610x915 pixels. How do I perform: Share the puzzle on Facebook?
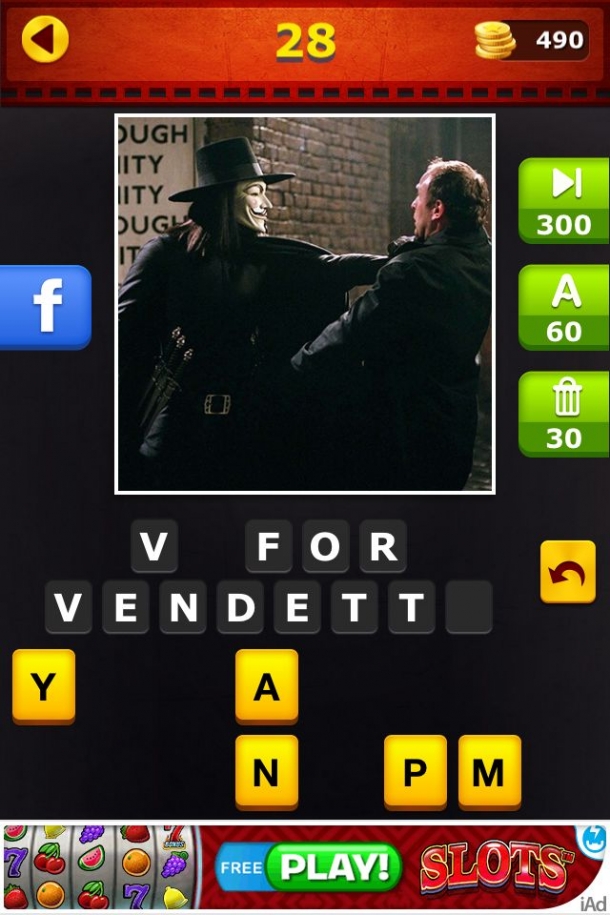[x=46, y=307]
